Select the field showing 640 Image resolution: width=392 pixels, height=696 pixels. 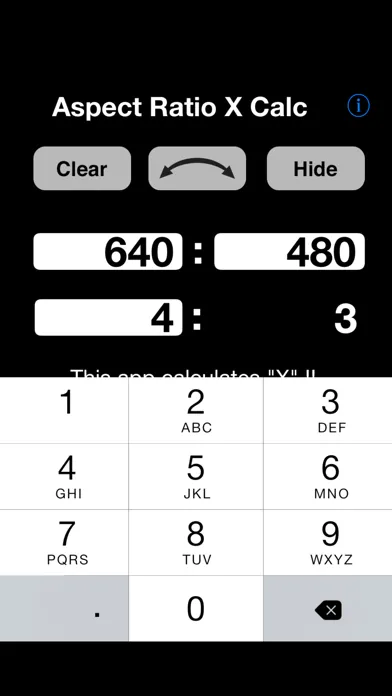click(x=108, y=251)
